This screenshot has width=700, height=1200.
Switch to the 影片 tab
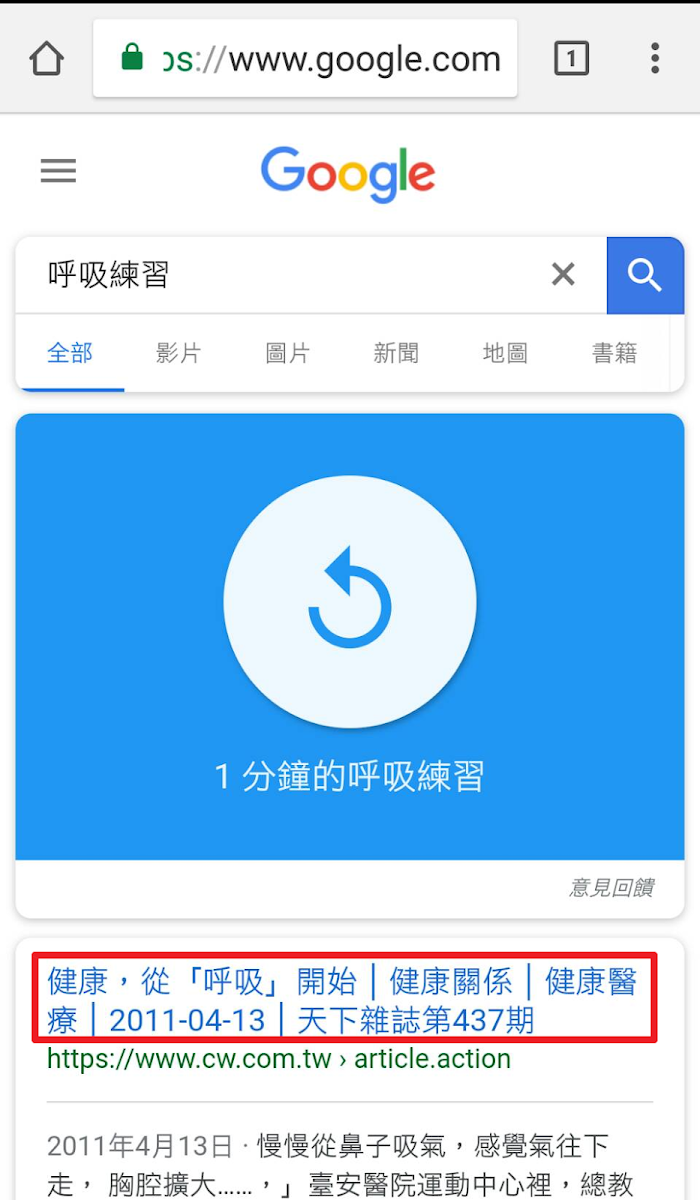pos(178,353)
